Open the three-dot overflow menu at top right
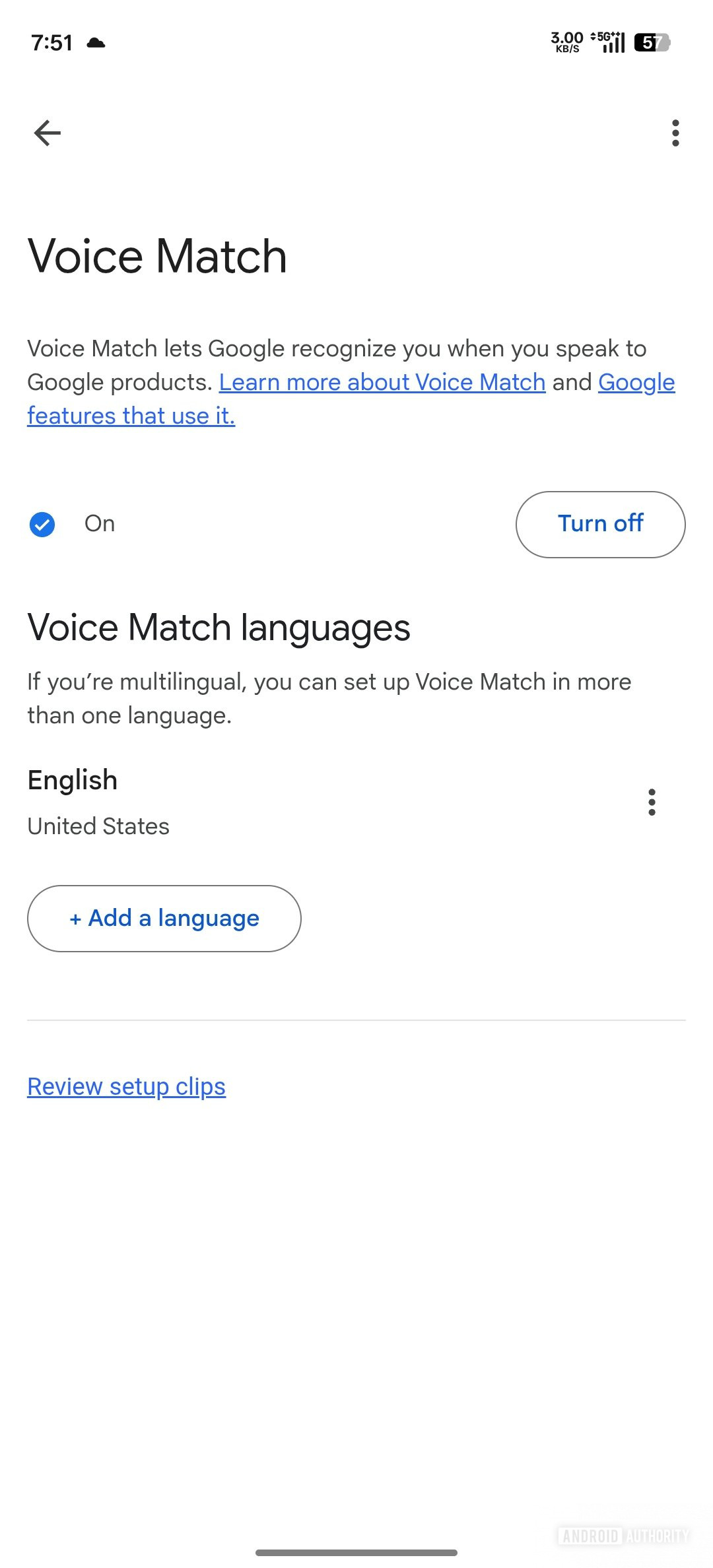Screen dimensions: 713x1568 [675, 133]
